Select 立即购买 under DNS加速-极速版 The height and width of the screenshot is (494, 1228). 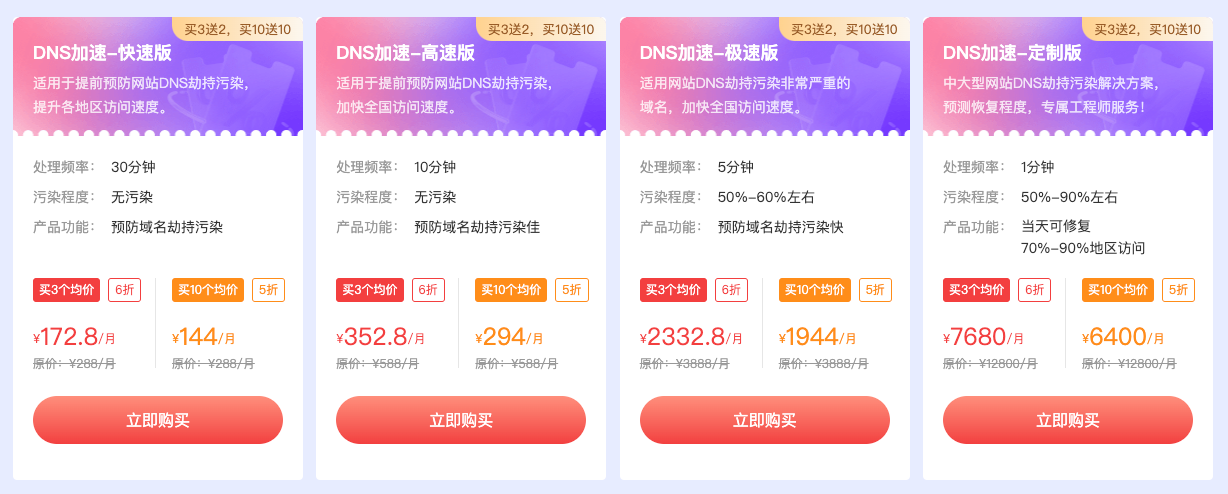[765, 420]
